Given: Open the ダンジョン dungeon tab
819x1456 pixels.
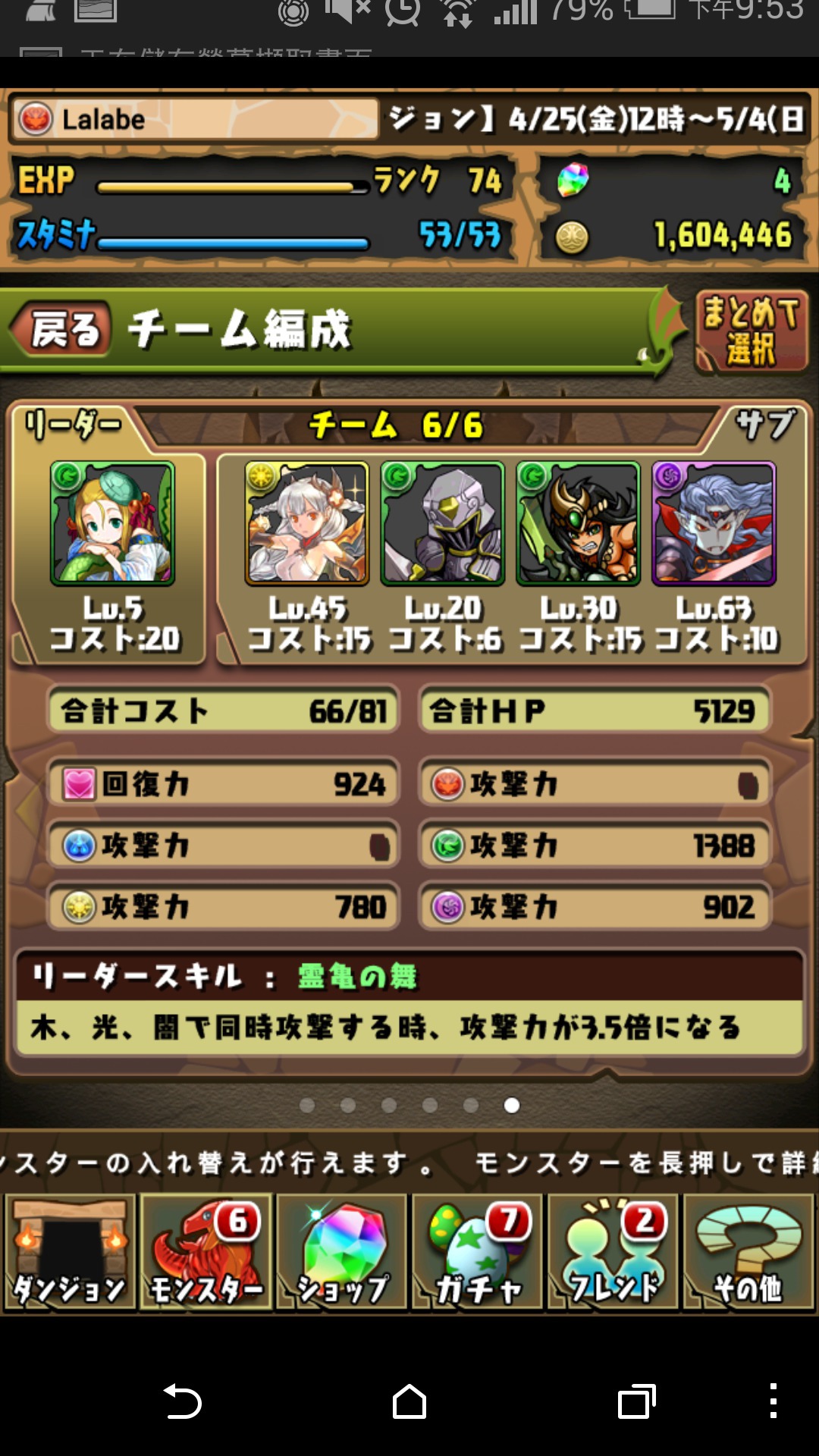Looking at the screenshot, I should click(70, 1252).
